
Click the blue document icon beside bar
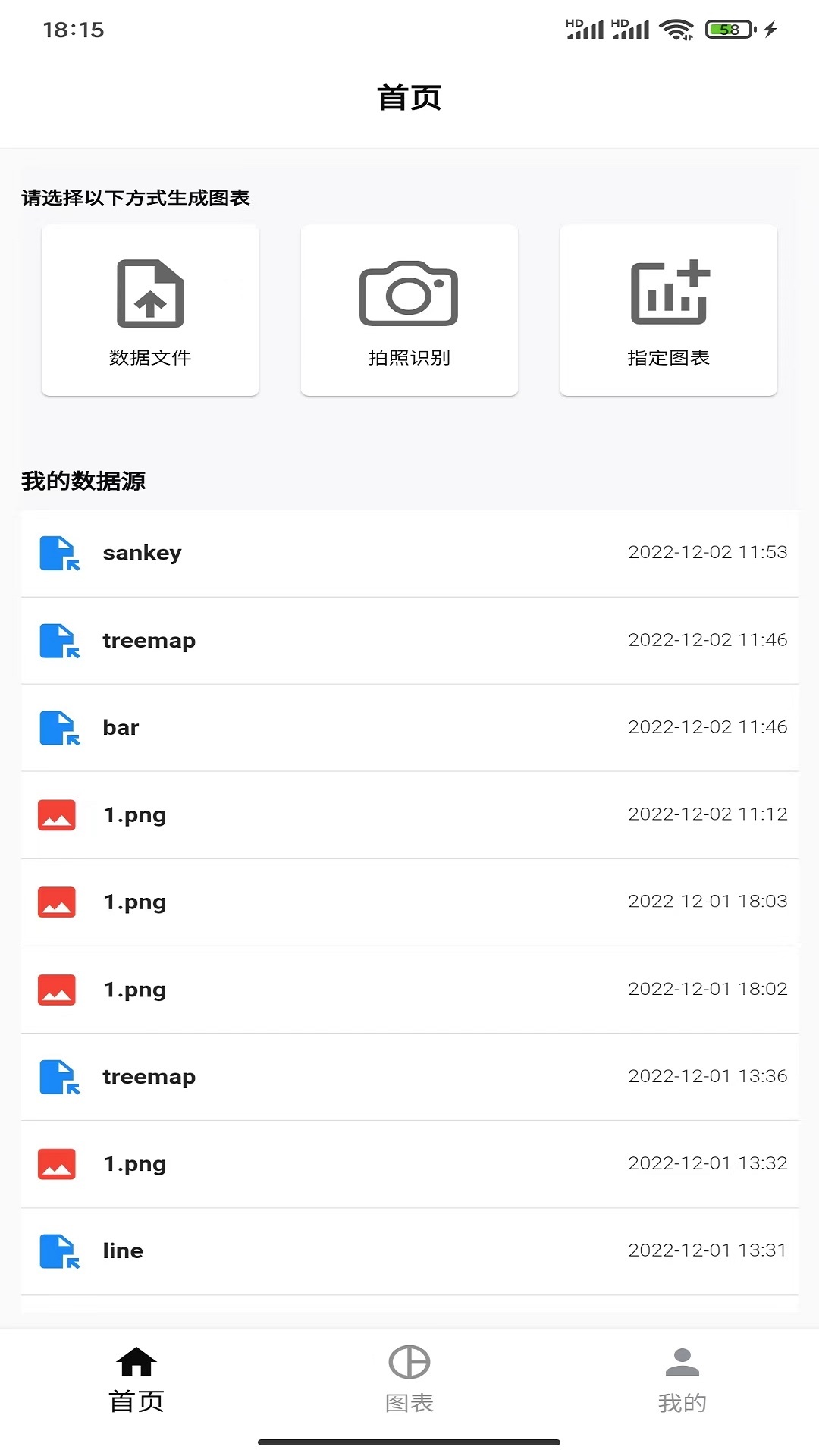(x=58, y=727)
